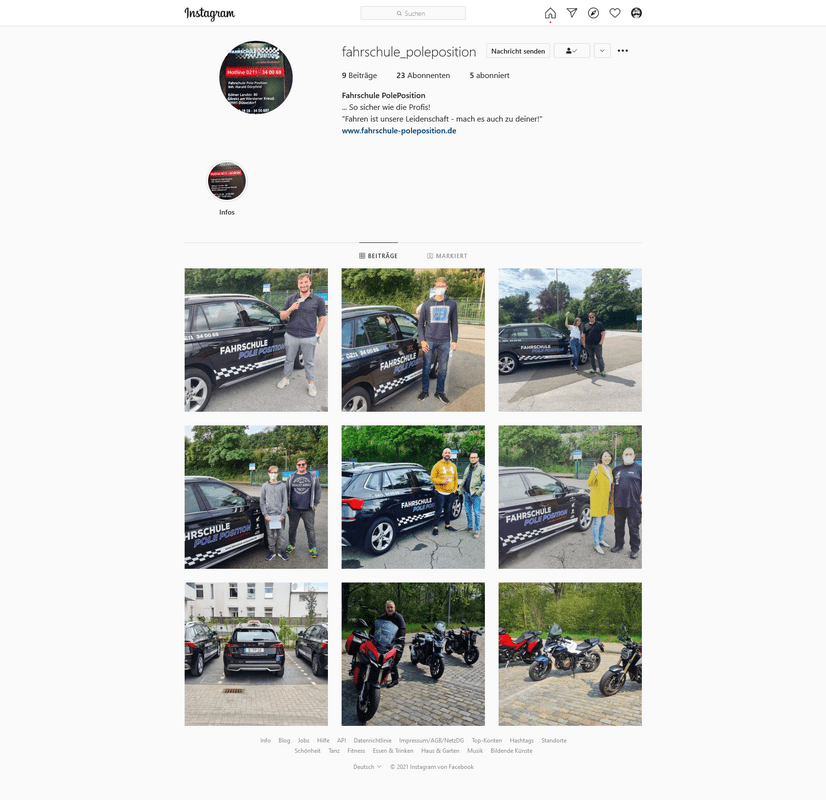Tap Nachricht senden button

tap(518, 51)
